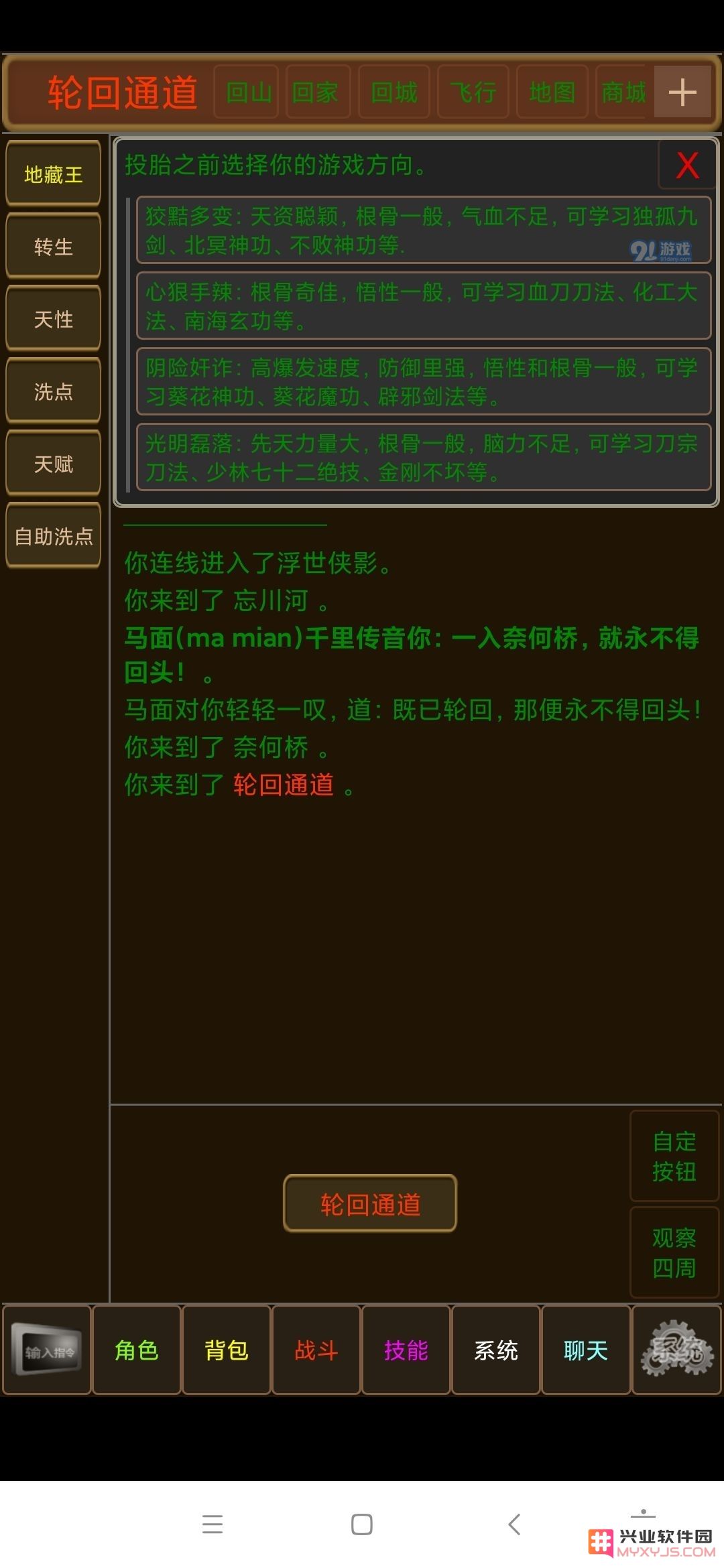Choose the 光明磊落 nature option
This screenshot has height=1568, width=724.
point(423,458)
